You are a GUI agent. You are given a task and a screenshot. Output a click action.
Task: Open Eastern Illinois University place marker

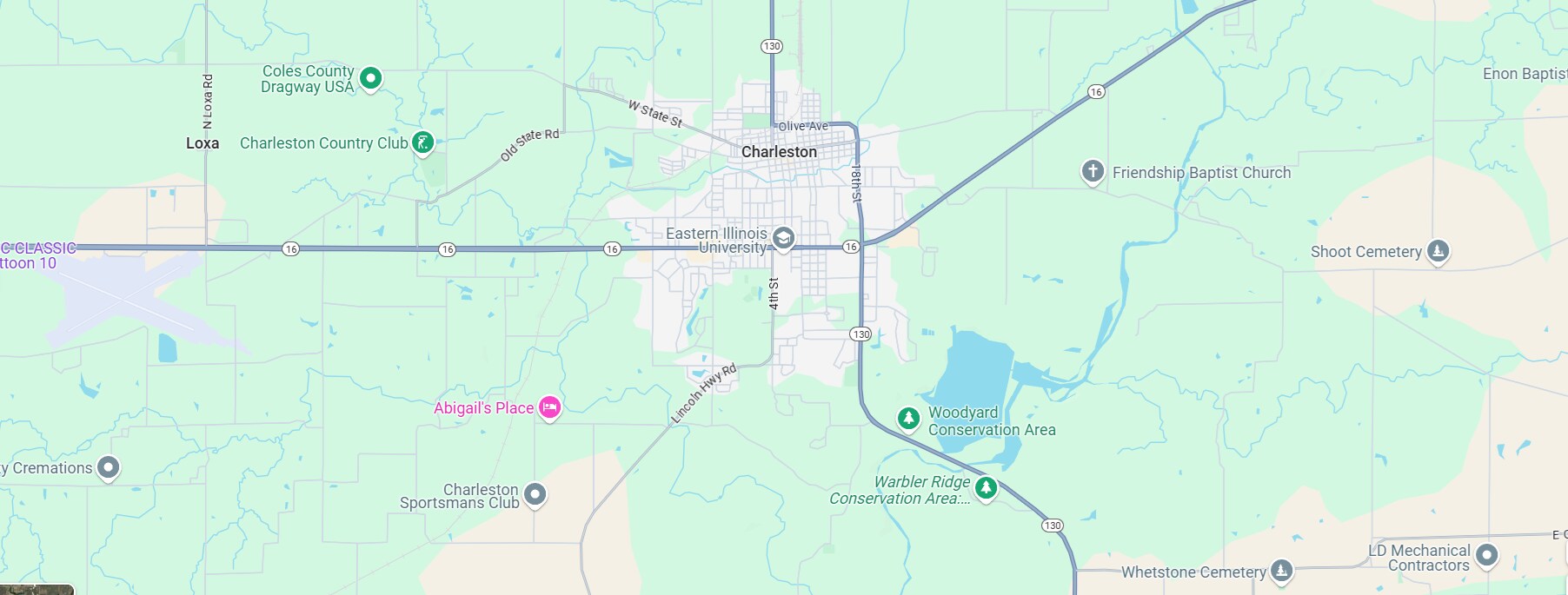click(783, 238)
